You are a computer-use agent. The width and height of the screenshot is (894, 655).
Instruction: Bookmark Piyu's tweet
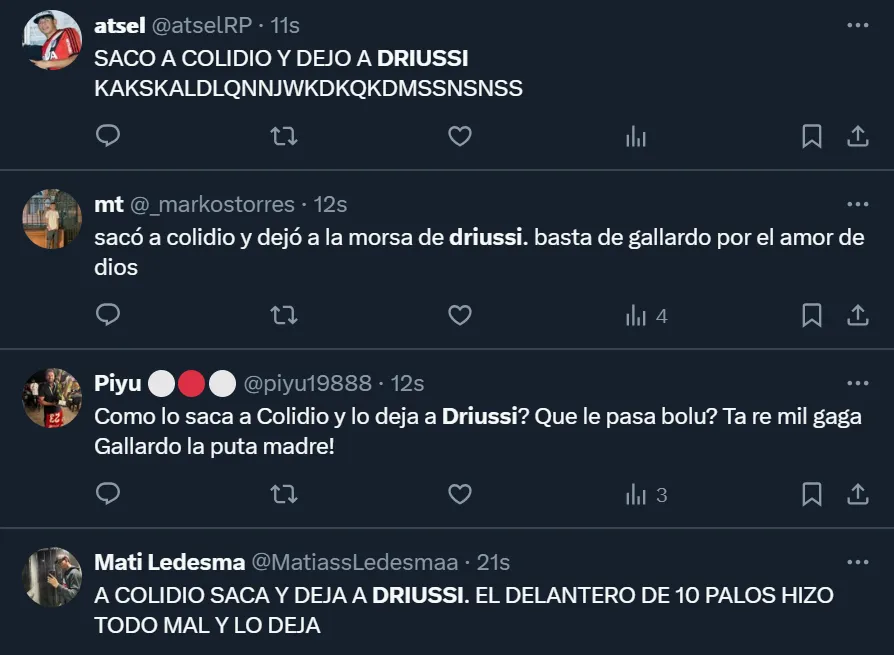[812, 494]
